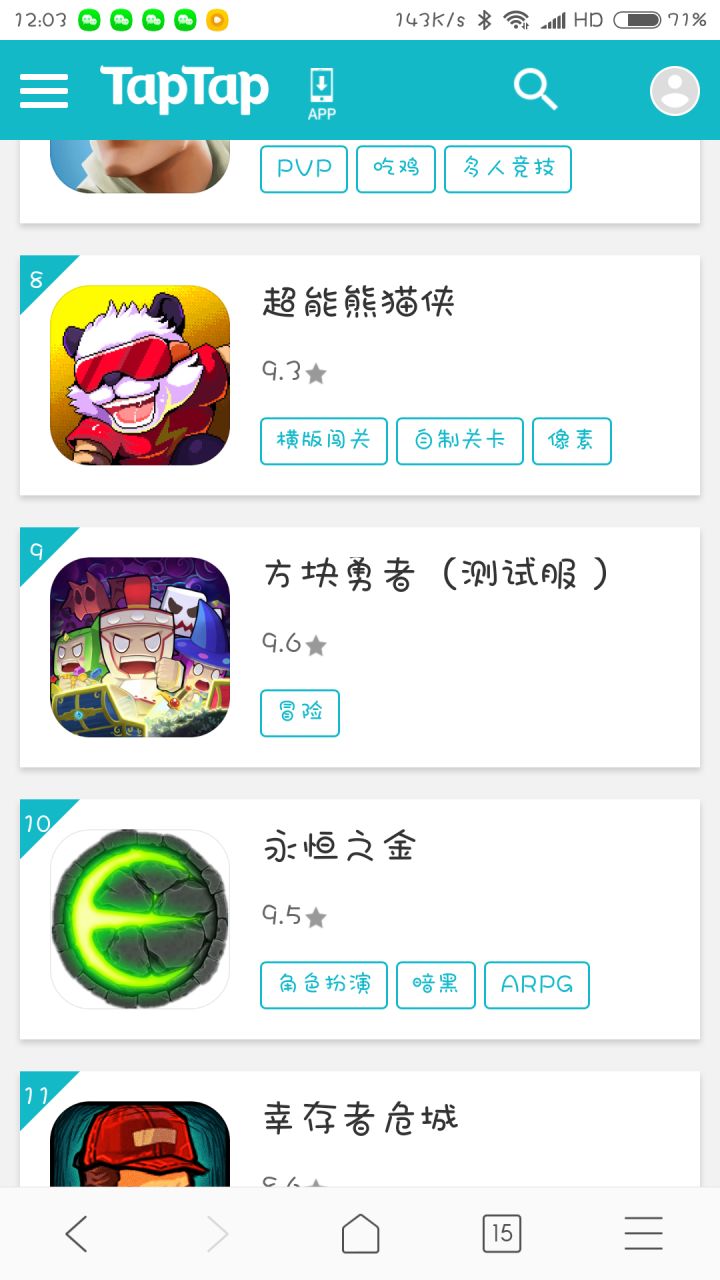This screenshot has height=1280, width=720.
Task: Select the ARPG tag
Action: click(536, 984)
